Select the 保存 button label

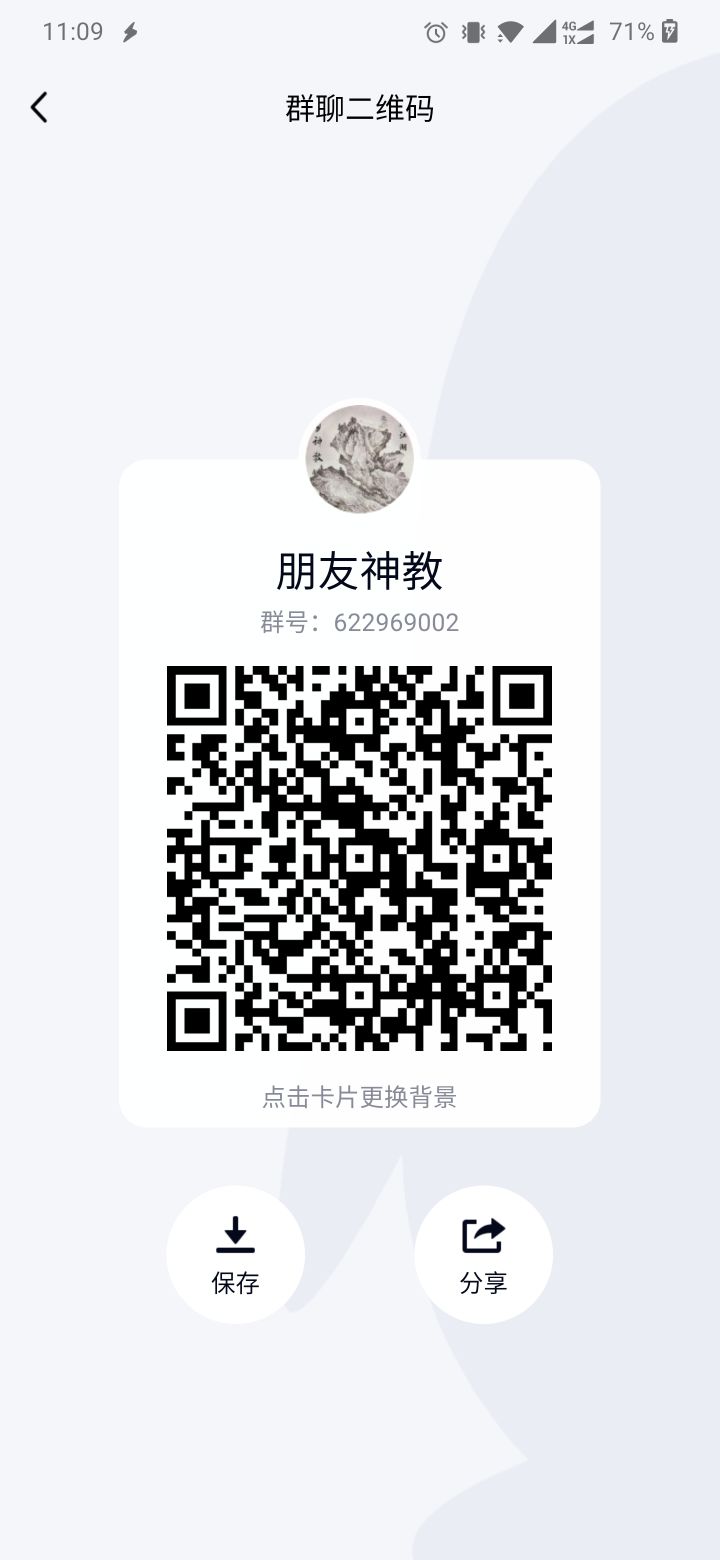pos(236,1283)
